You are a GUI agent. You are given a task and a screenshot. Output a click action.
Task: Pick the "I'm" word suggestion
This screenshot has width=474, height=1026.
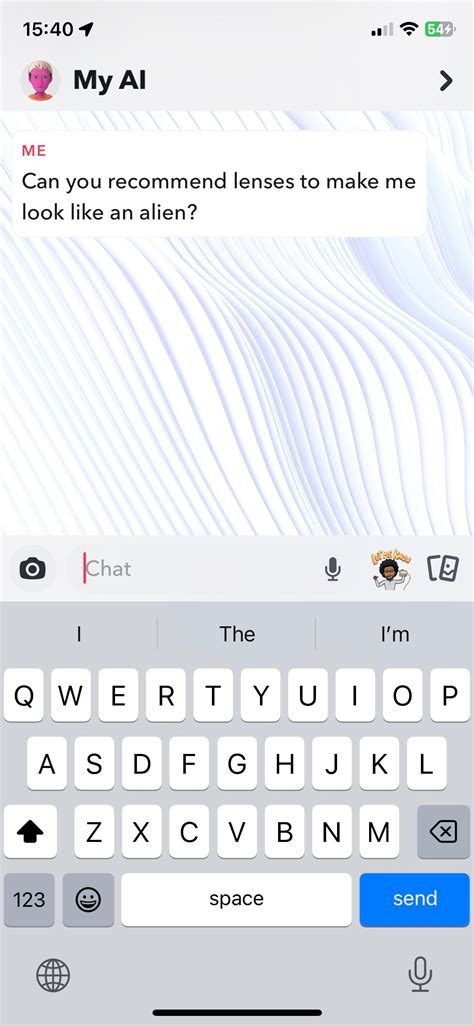395,633
